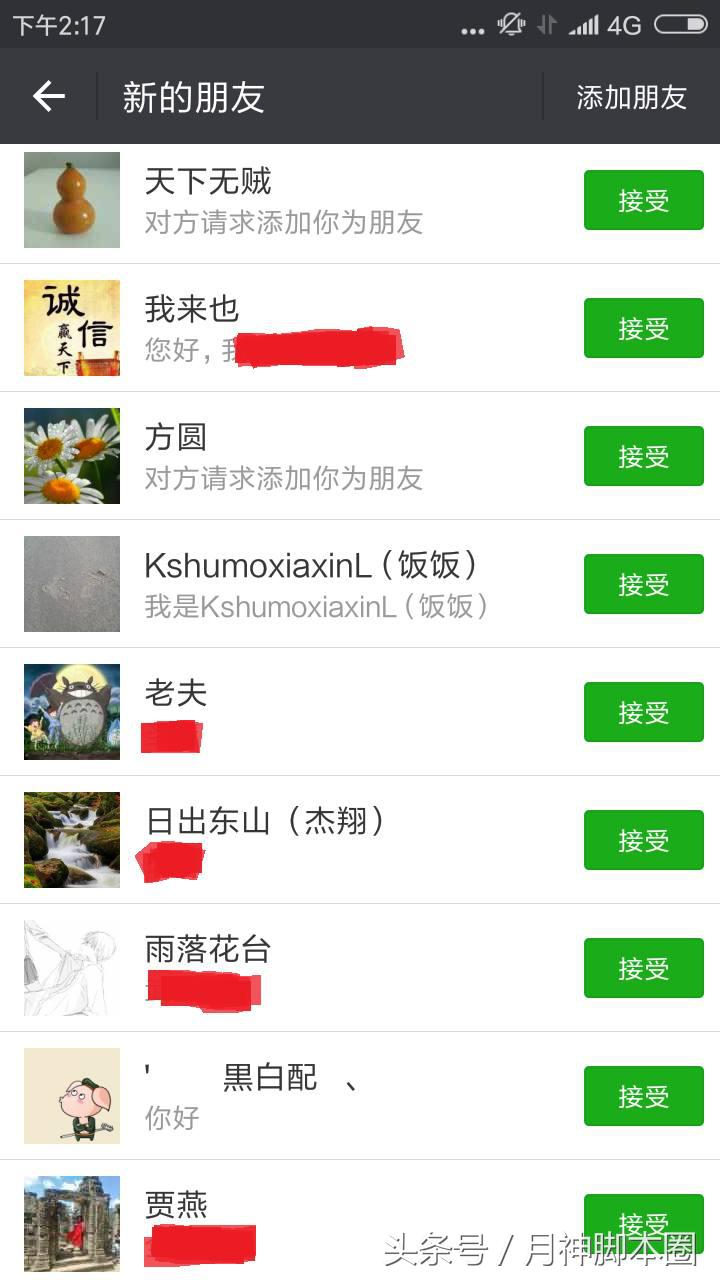Open 方圆's daisy flower avatar
Screen dimensions: 720x1280
[71, 456]
